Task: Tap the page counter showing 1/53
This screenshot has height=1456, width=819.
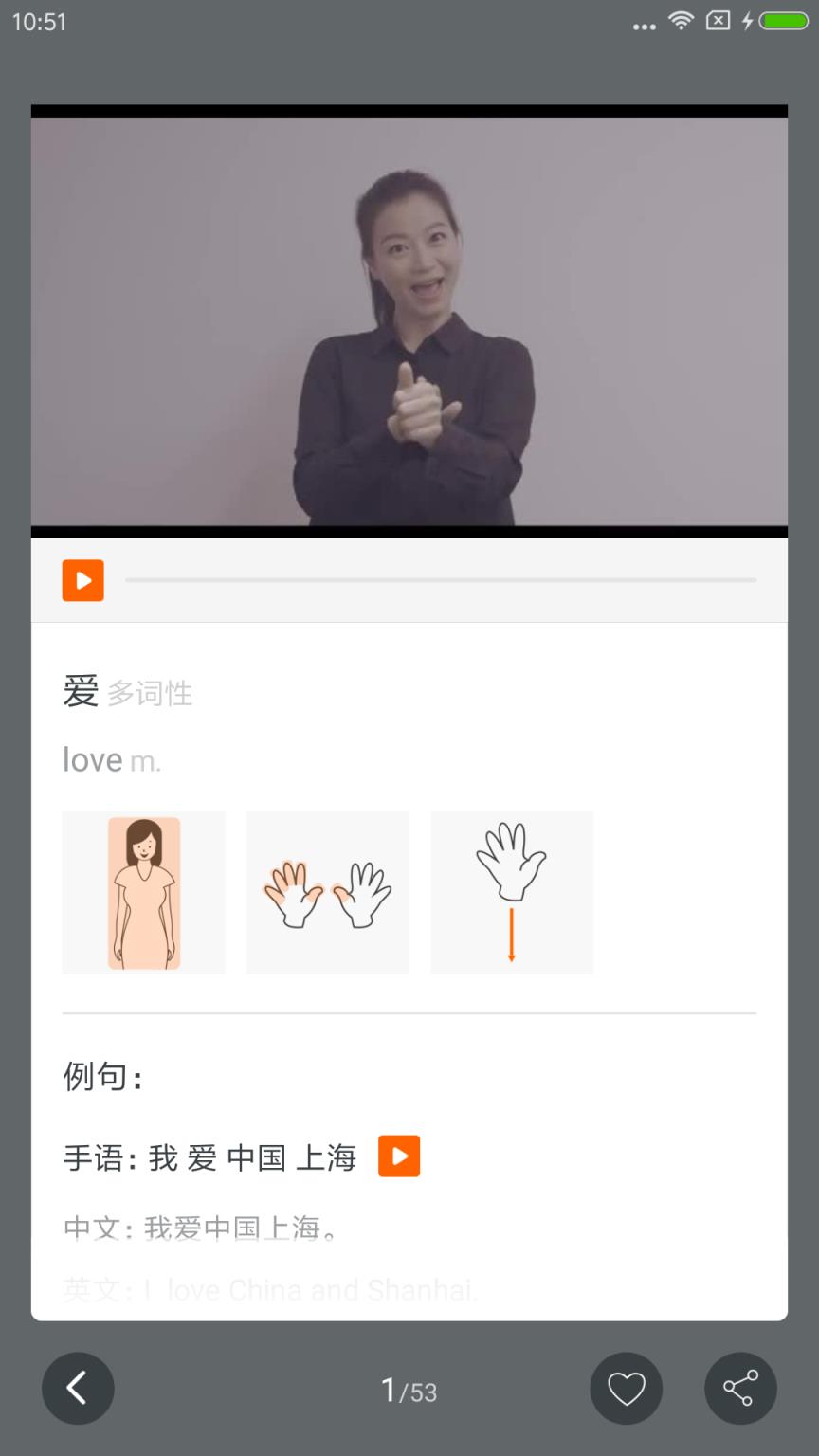Action: 409,1390
